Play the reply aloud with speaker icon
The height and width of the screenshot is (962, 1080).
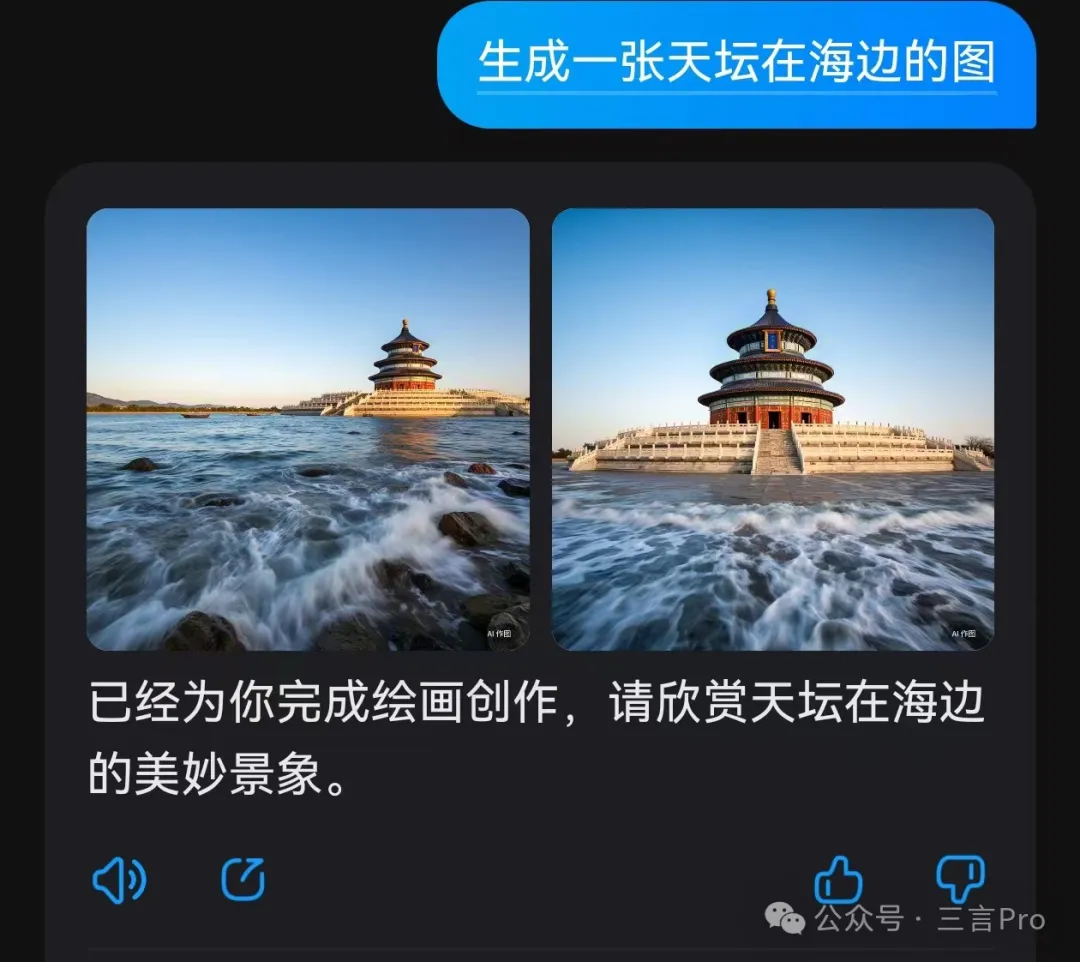coord(119,880)
